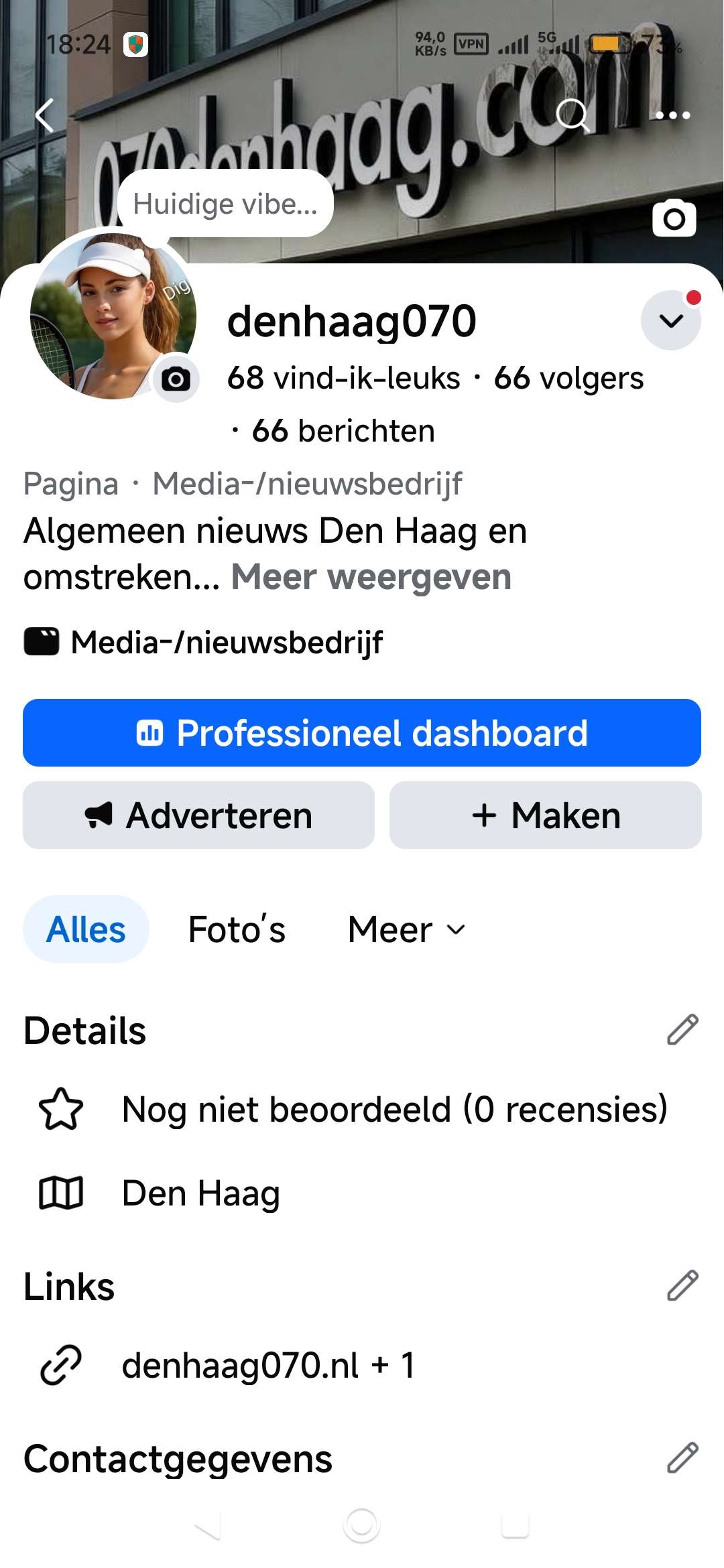Expand the Meer tab dropdown
The image size is (724, 1568).
(x=406, y=929)
